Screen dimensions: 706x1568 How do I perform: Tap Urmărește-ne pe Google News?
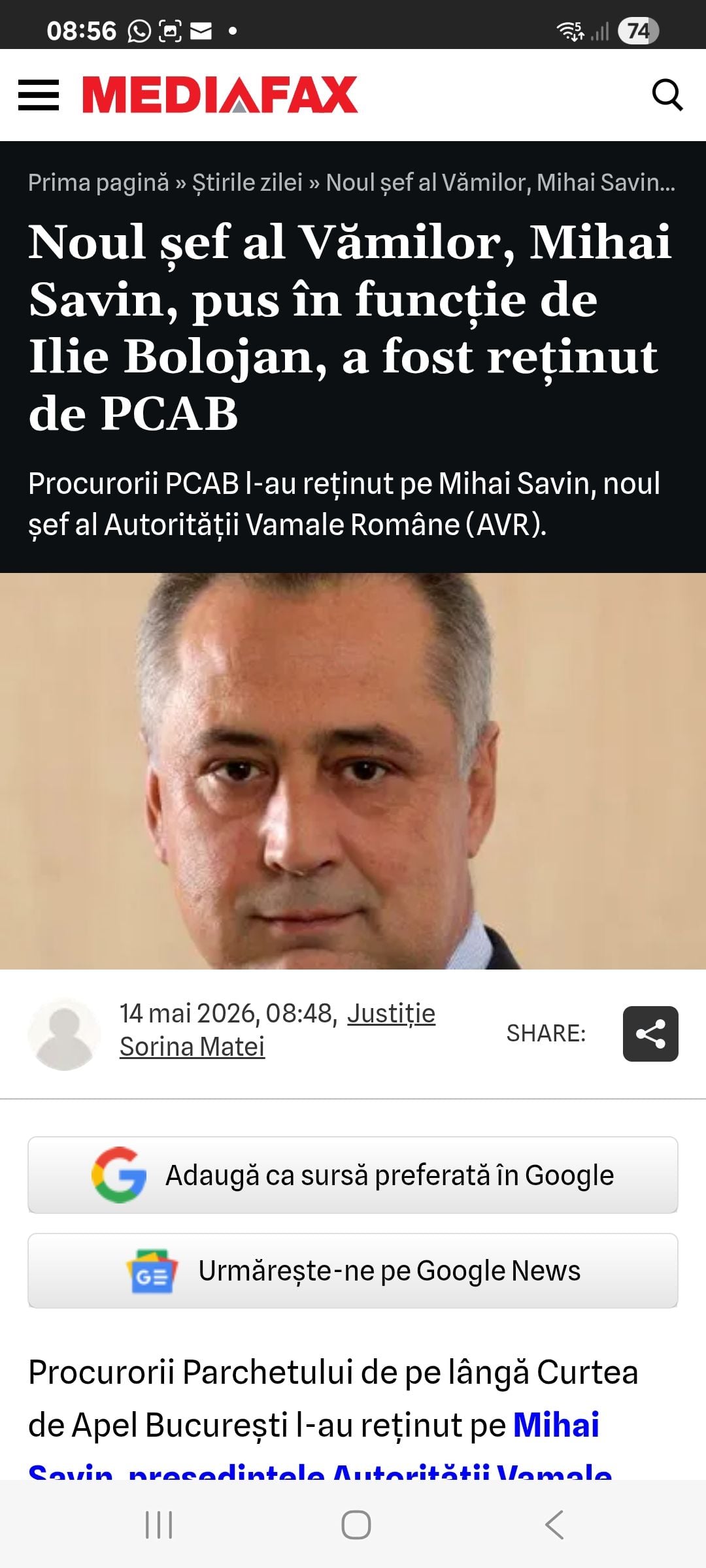pos(353,1271)
